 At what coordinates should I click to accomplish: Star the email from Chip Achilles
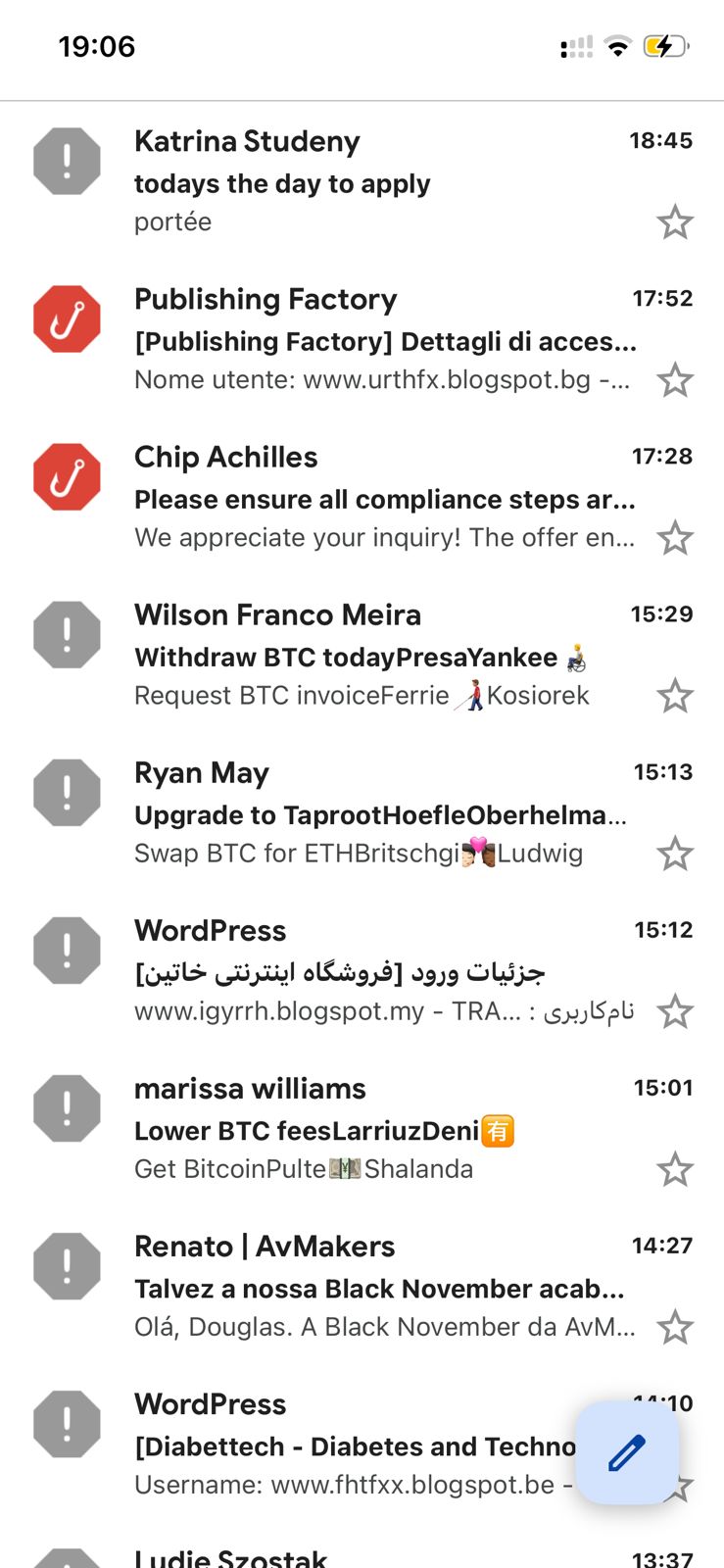(x=674, y=538)
